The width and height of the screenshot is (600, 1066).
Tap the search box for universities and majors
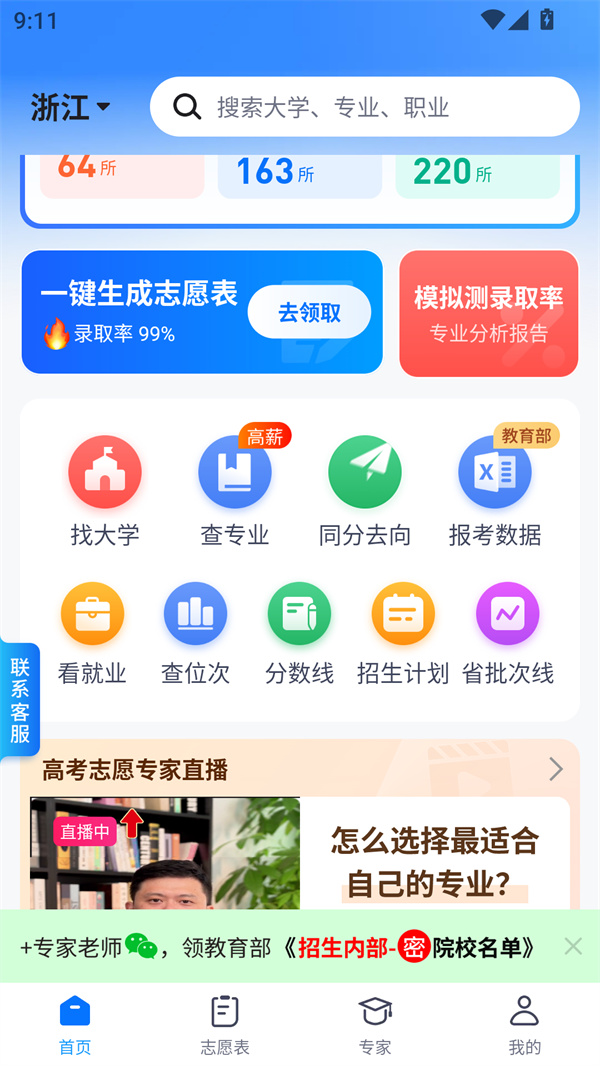pos(365,107)
